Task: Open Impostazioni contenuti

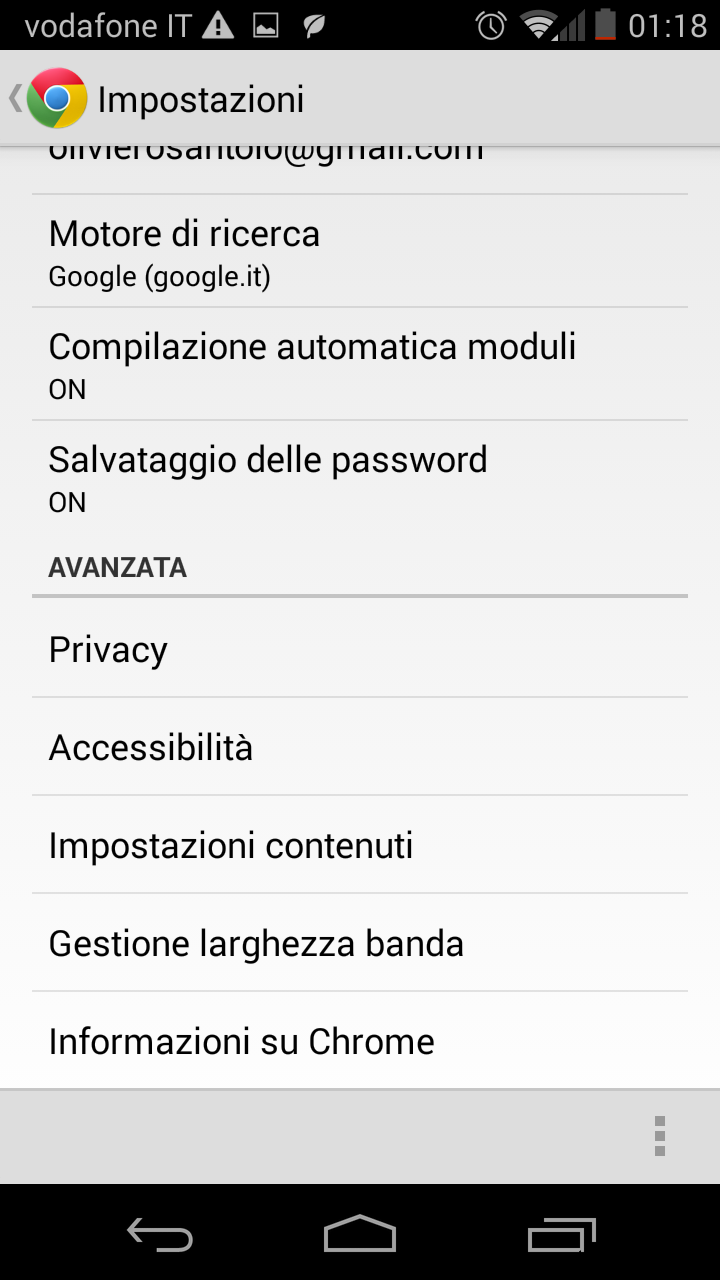Action: [360, 845]
